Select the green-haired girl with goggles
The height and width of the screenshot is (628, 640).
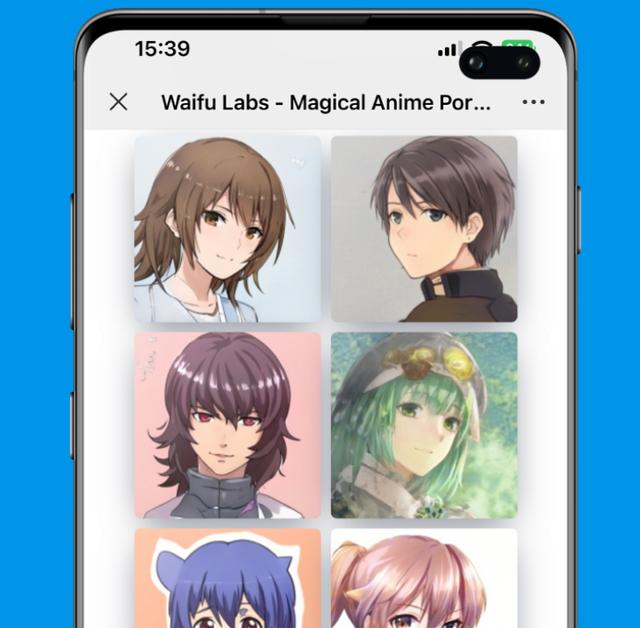pyautogui.click(x=424, y=424)
